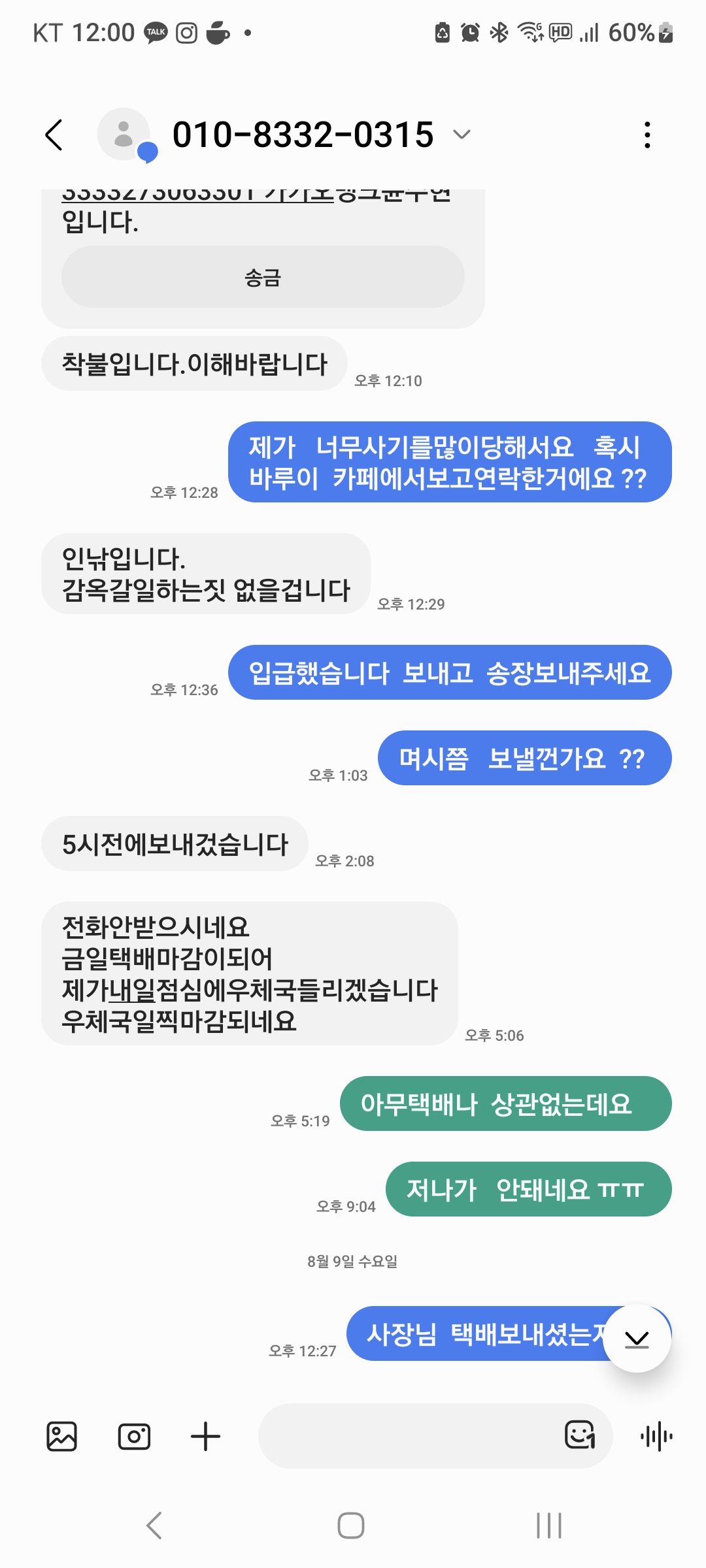The image size is (706, 1568).
Task: Record a voice message
Action: (x=656, y=1436)
